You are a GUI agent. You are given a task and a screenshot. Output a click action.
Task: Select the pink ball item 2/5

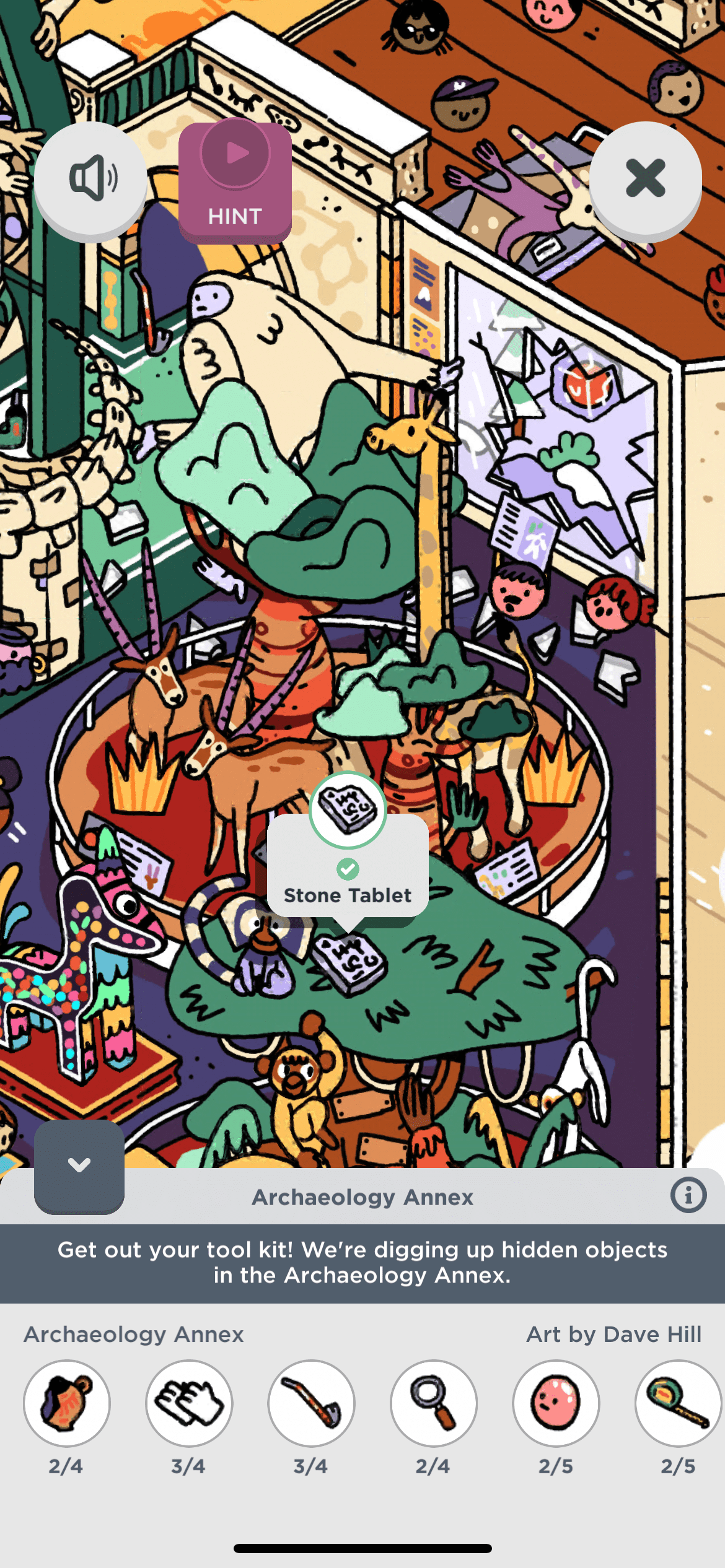556,1403
